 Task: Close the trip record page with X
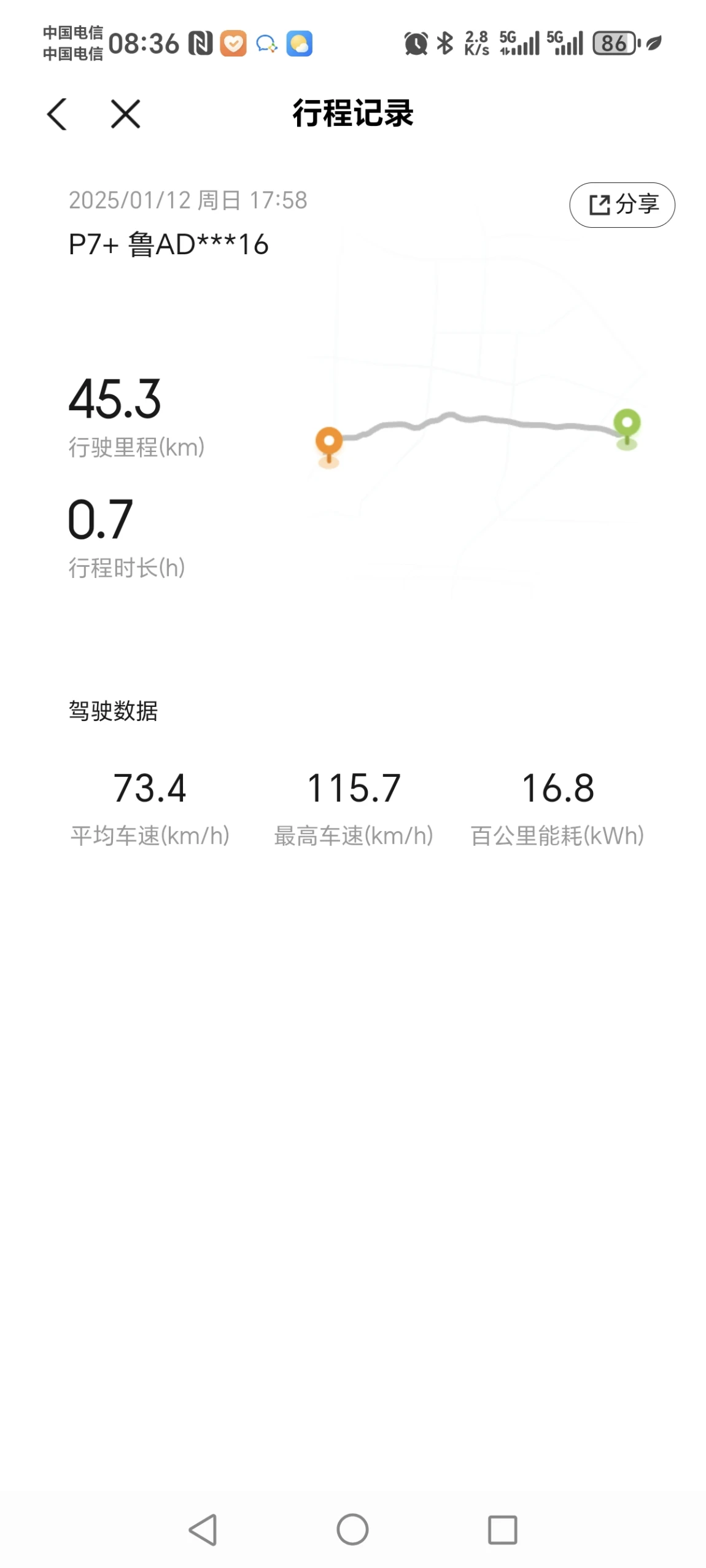125,114
